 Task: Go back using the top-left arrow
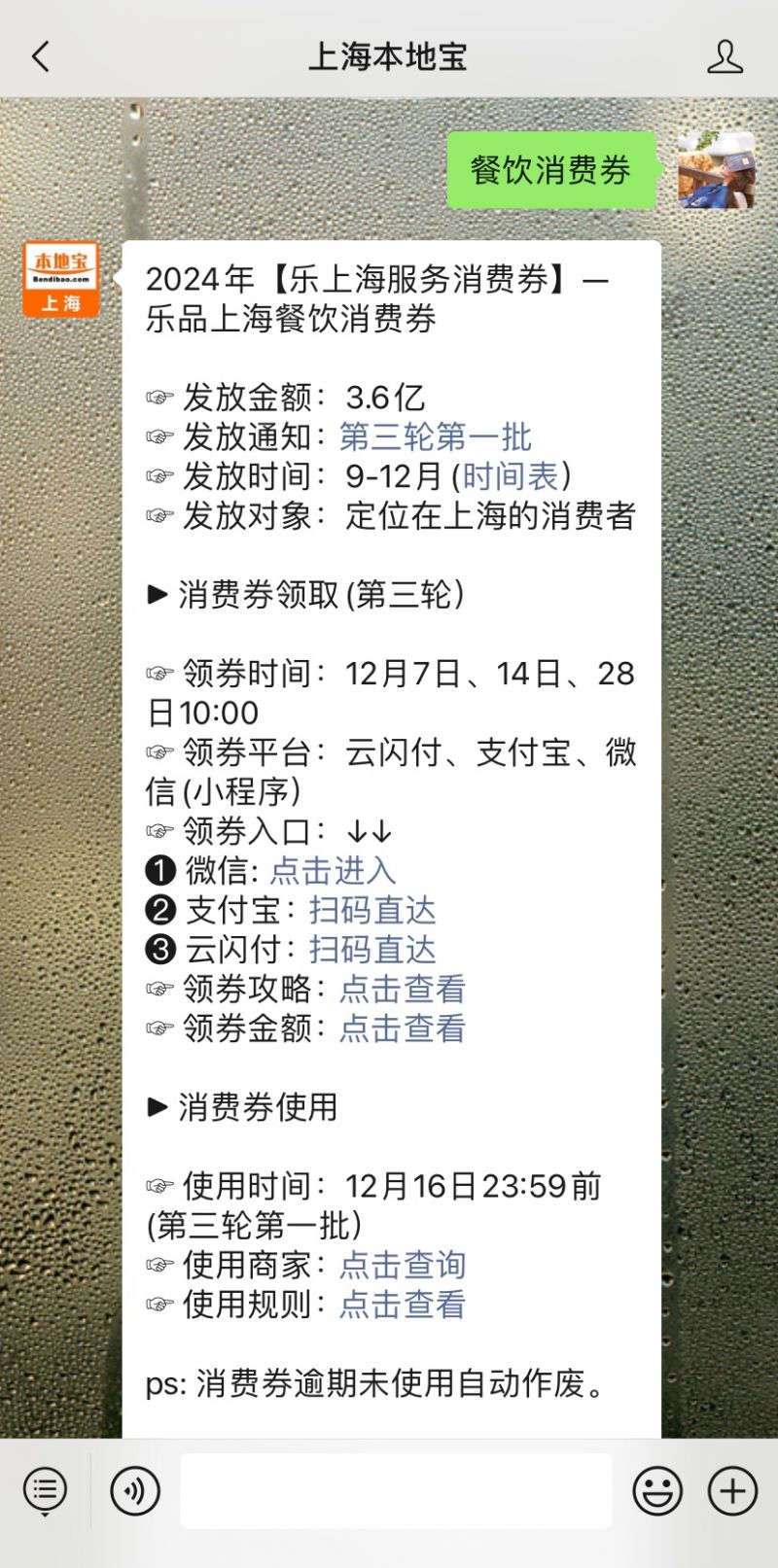(x=41, y=56)
